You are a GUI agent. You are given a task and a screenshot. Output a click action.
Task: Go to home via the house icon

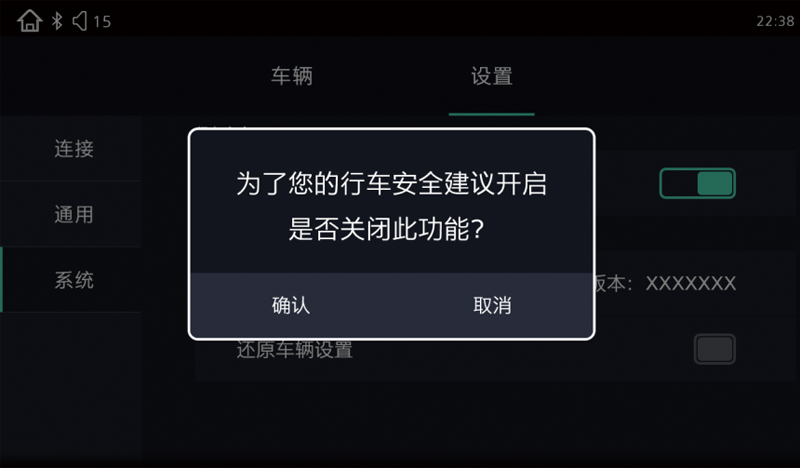point(30,20)
